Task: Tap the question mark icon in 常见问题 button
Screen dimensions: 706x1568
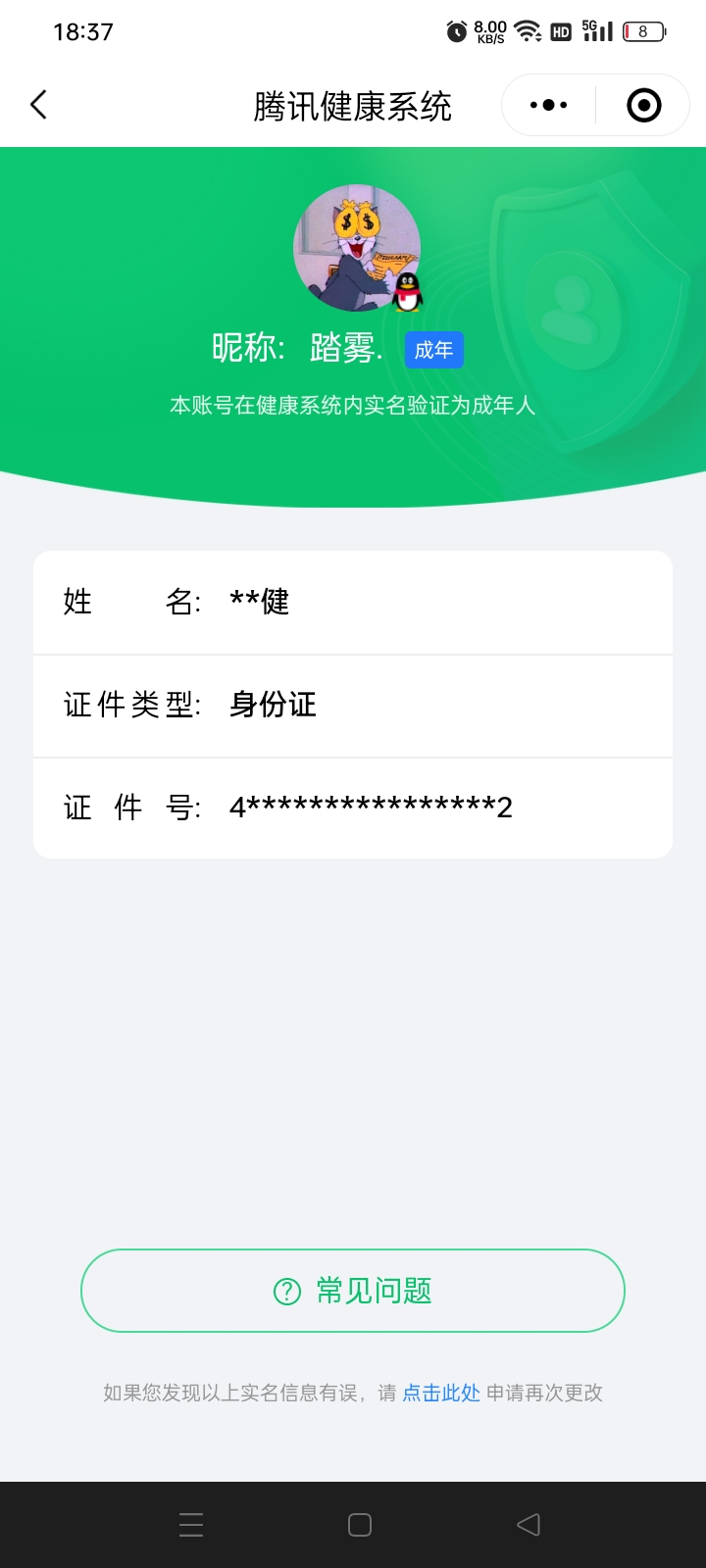Action: click(285, 1291)
